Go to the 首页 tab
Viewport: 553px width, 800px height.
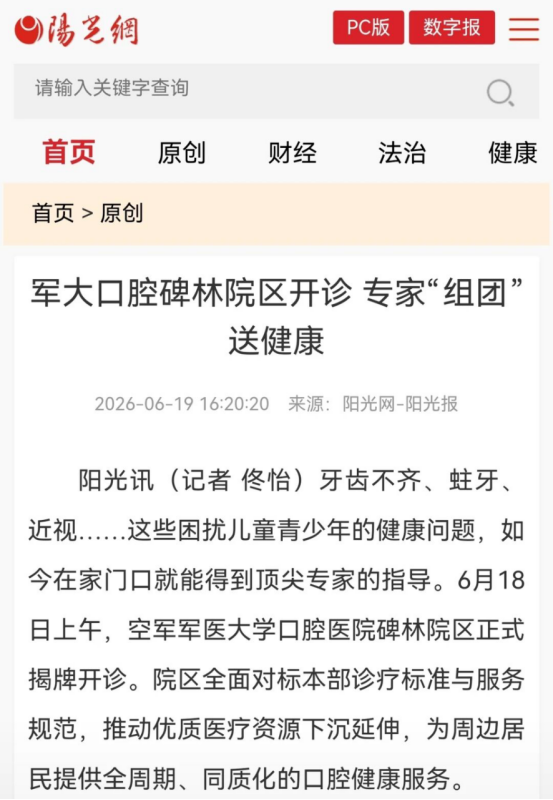pyautogui.click(x=69, y=152)
